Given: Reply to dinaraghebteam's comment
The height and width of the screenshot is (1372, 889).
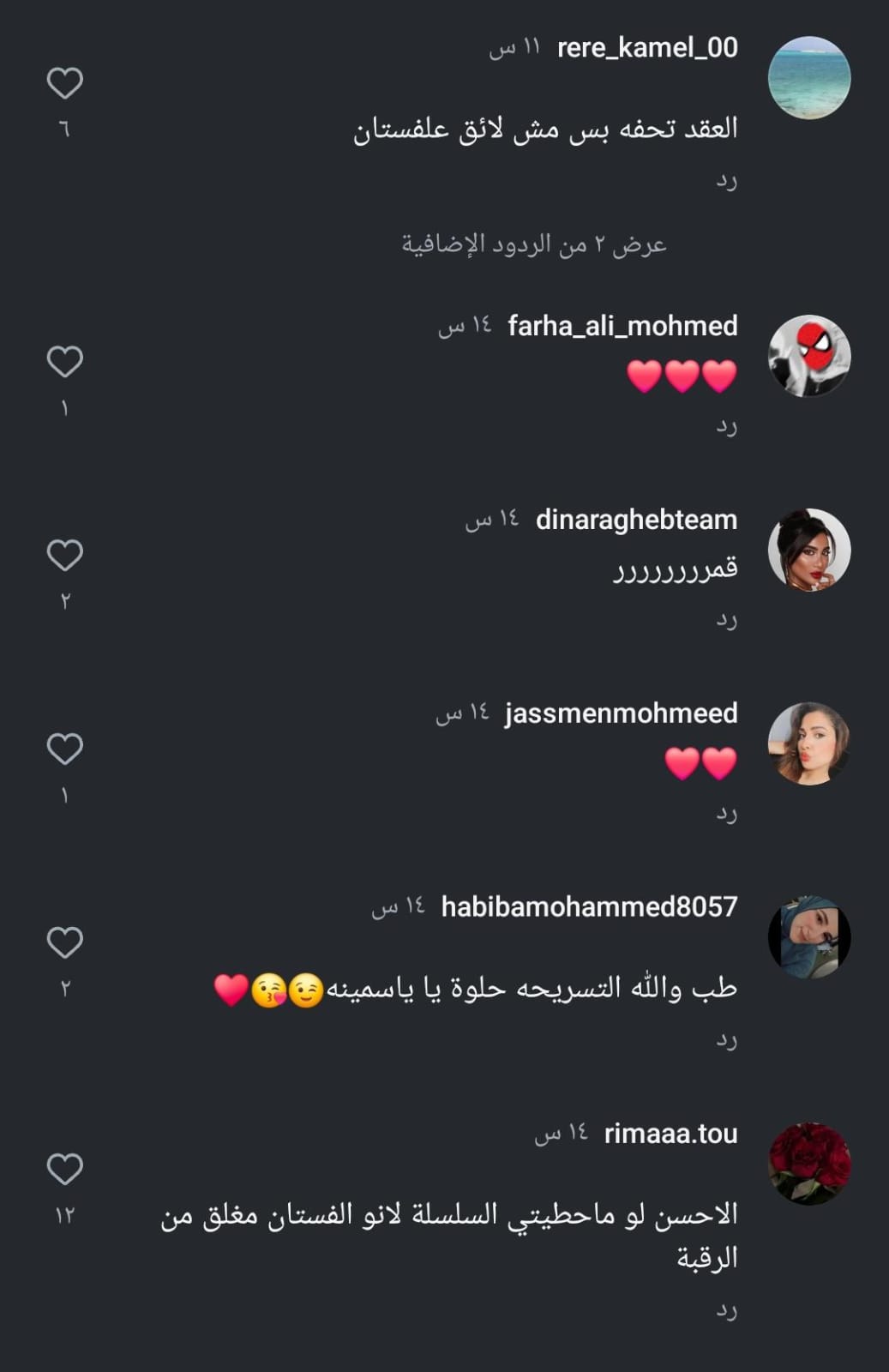Looking at the screenshot, I should (726, 620).
